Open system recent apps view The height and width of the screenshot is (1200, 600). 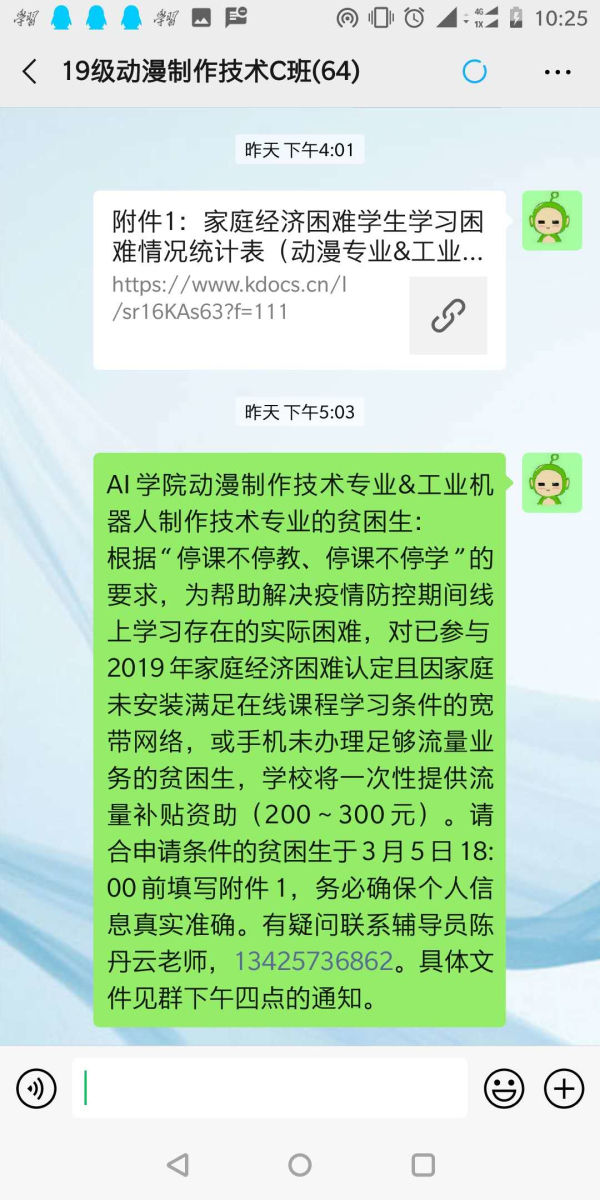[423, 1164]
